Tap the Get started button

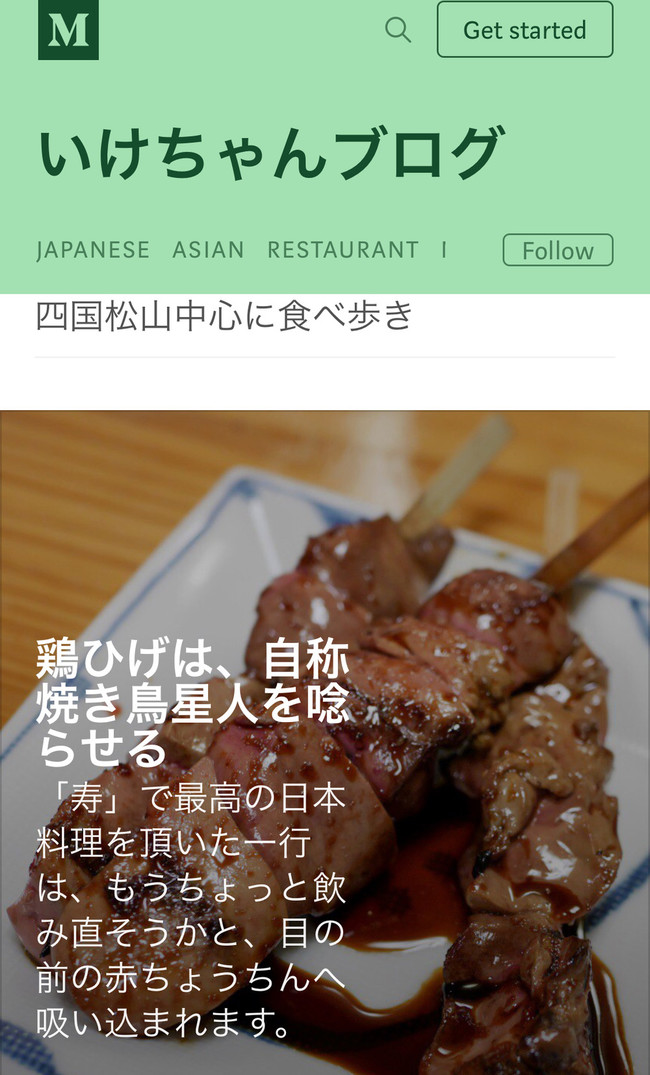click(x=524, y=30)
